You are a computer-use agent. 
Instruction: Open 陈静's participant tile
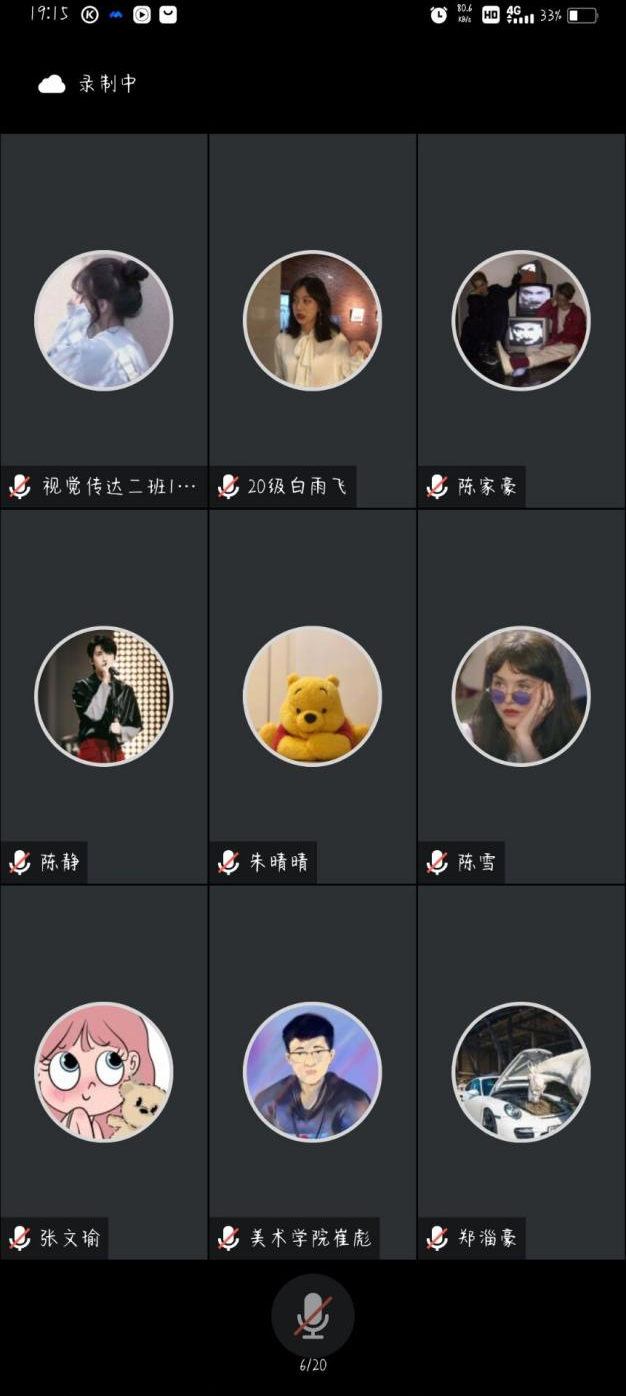pos(104,696)
